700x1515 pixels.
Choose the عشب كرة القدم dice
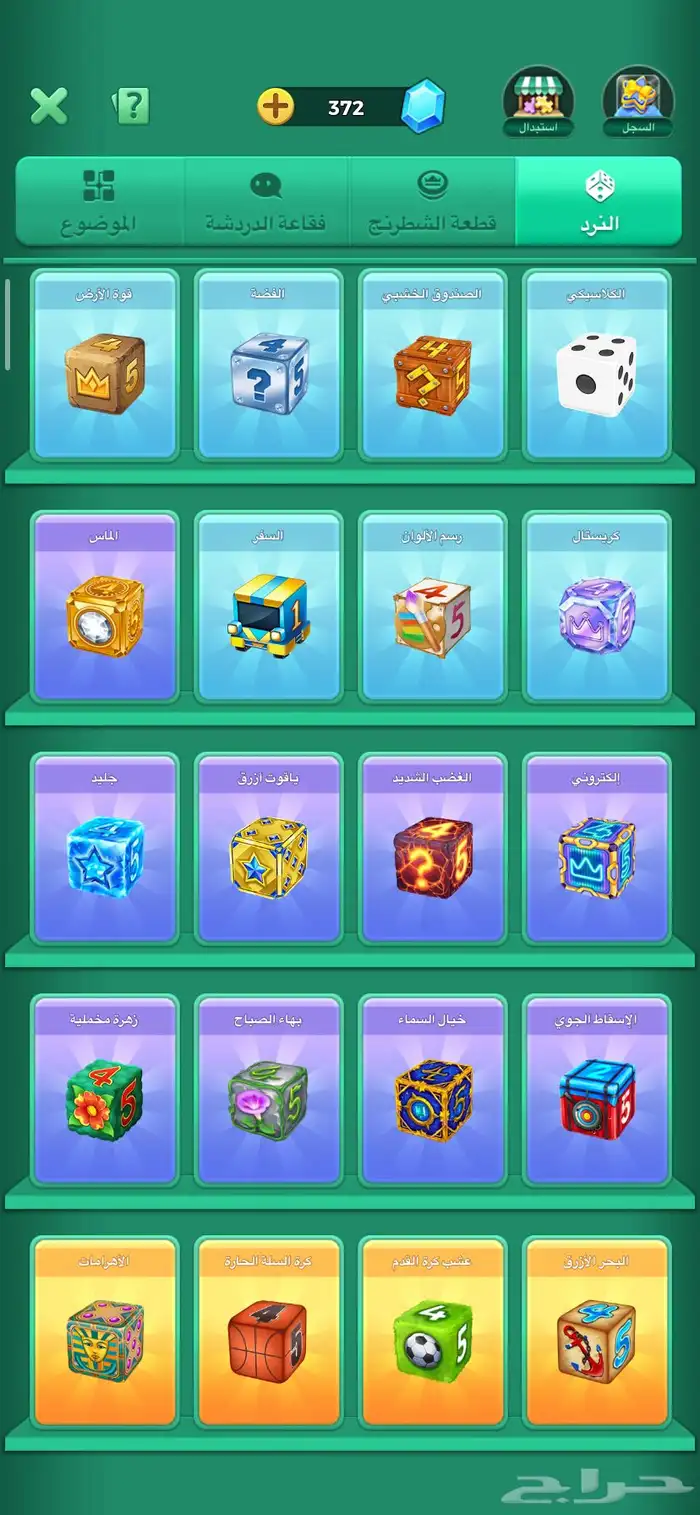pos(432,1334)
